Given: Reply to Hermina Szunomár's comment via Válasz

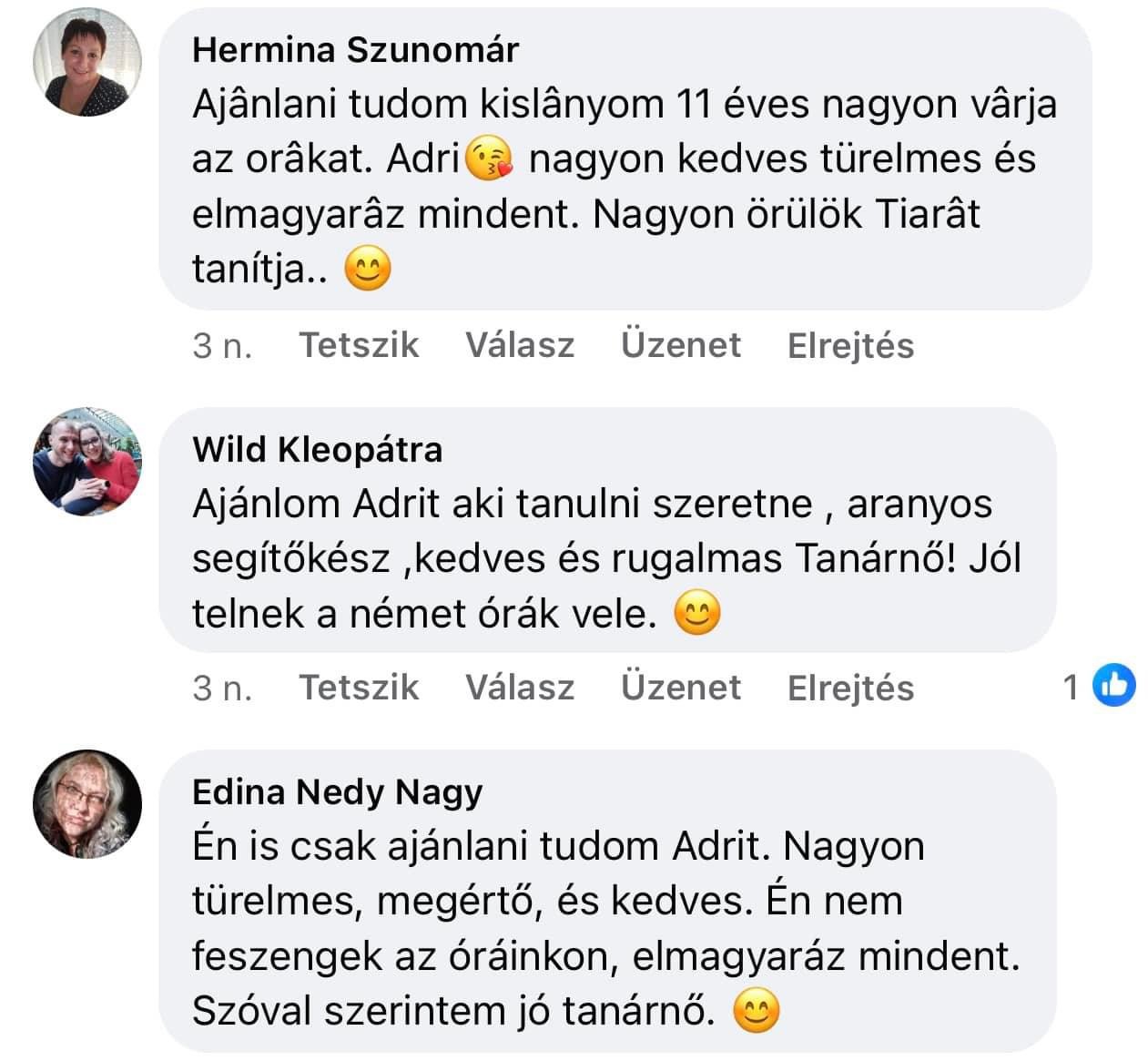Looking at the screenshot, I should (520, 345).
